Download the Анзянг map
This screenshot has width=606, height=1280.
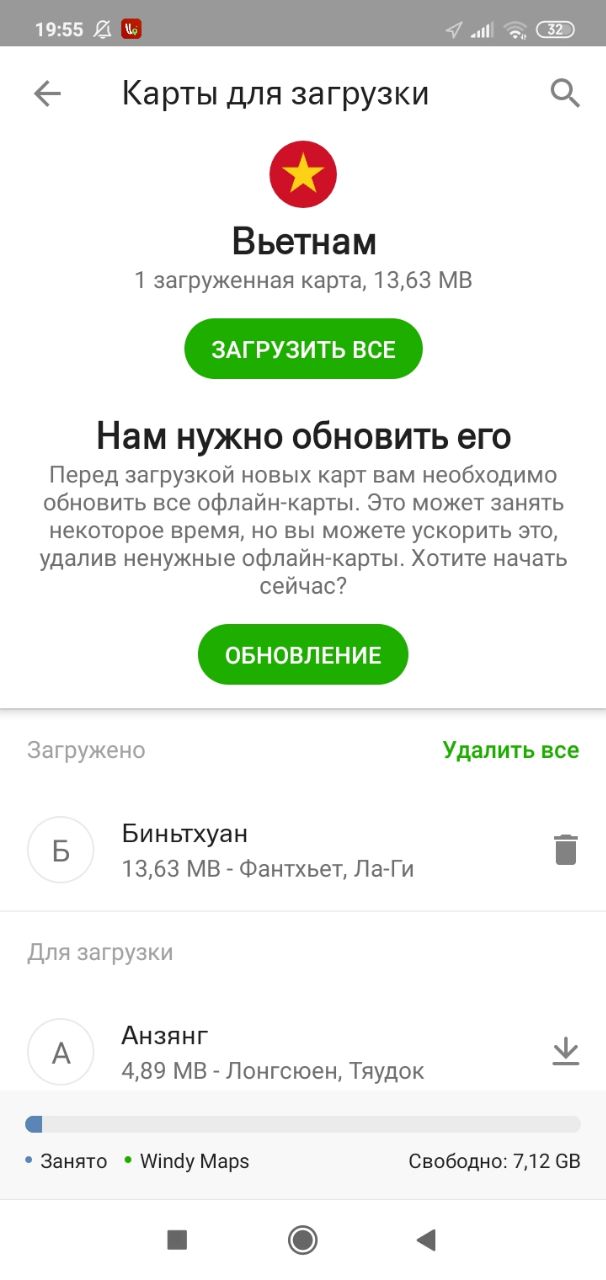tap(565, 1051)
